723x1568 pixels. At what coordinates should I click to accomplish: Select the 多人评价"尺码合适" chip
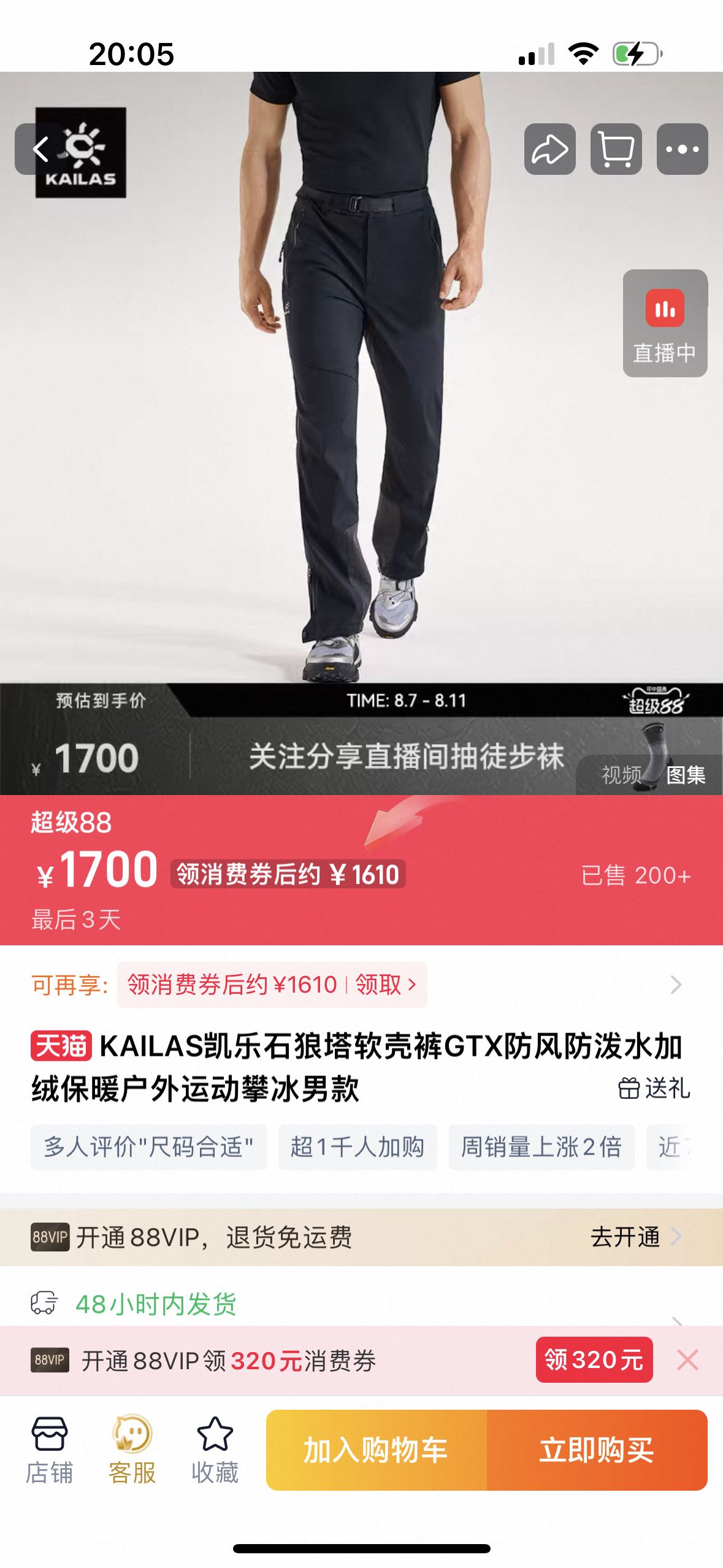tap(148, 1147)
